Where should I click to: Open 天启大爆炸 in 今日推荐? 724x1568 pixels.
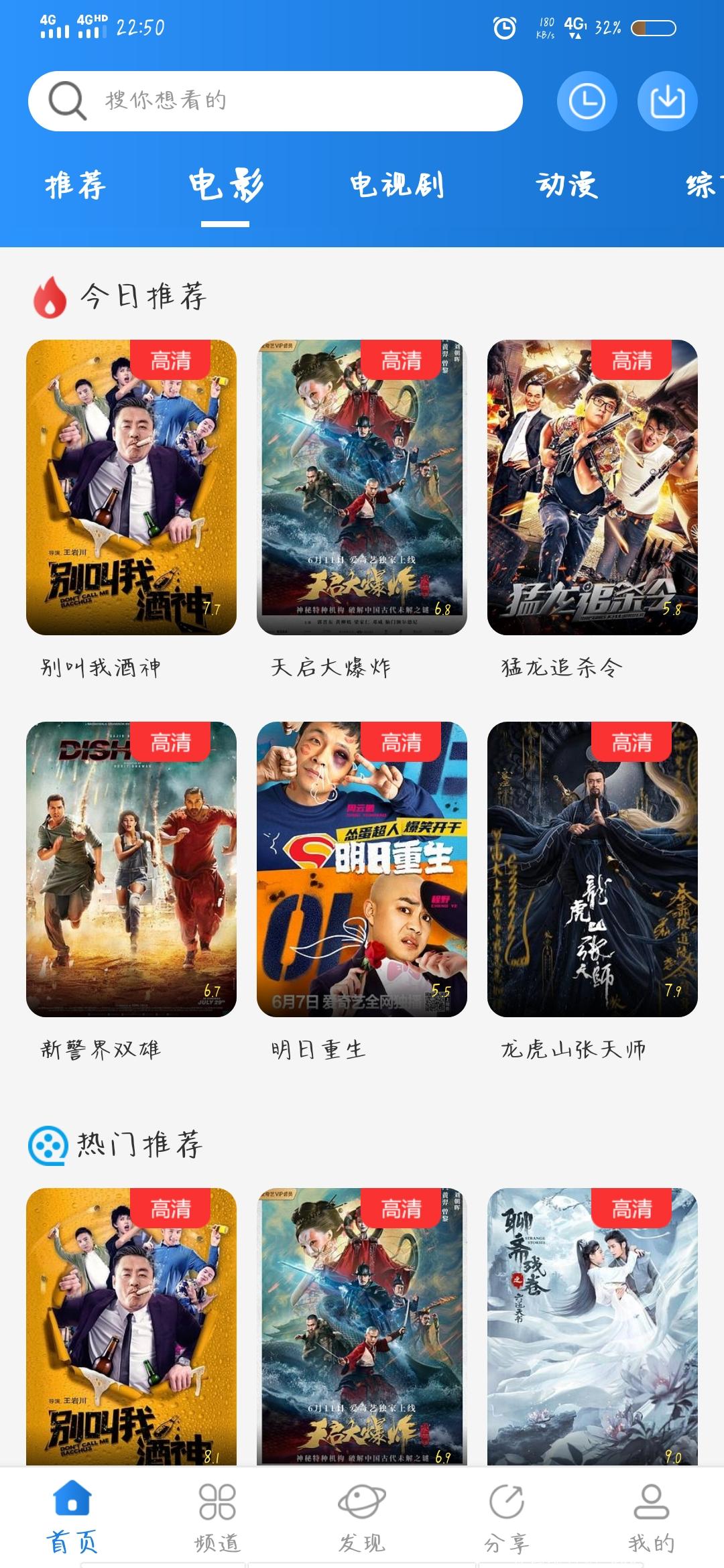click(362, 487)
